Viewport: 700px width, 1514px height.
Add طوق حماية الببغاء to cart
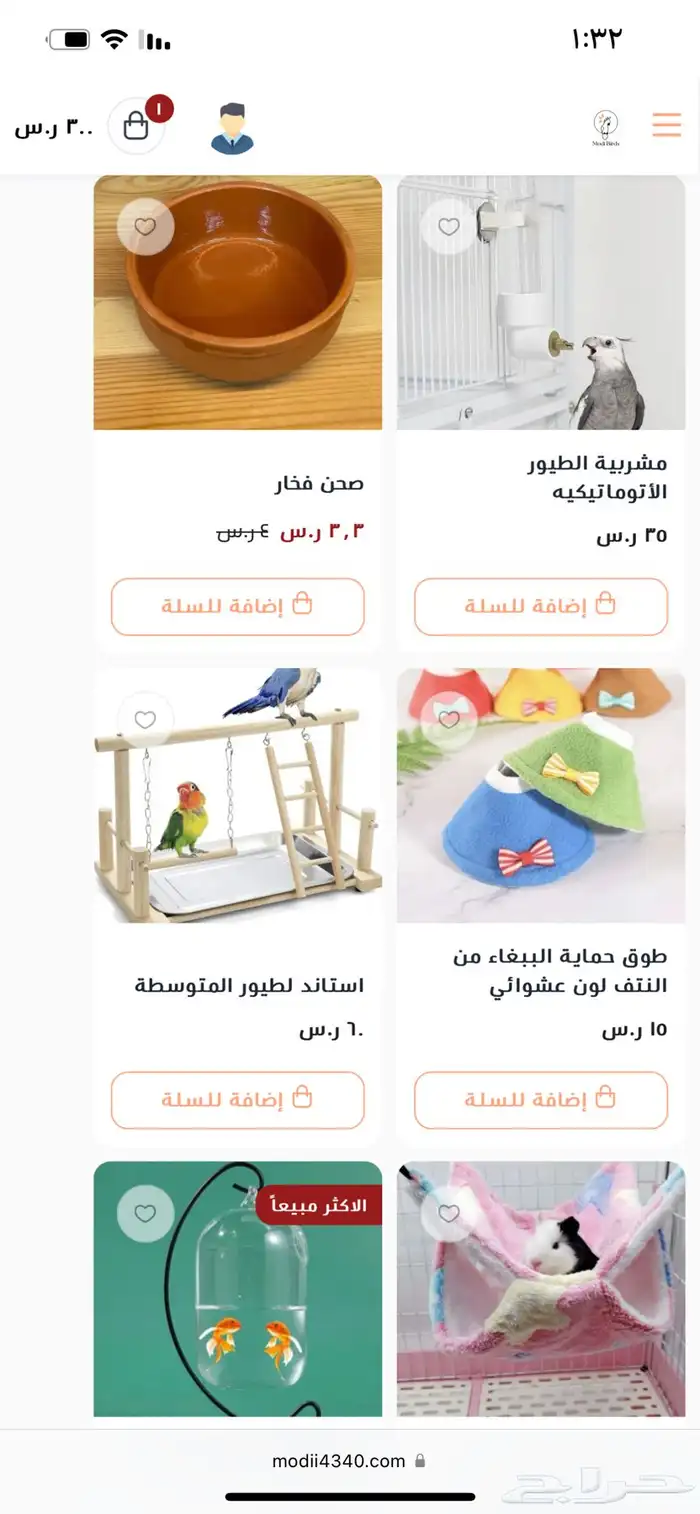pyautogui.click(x=540, y=1099)
